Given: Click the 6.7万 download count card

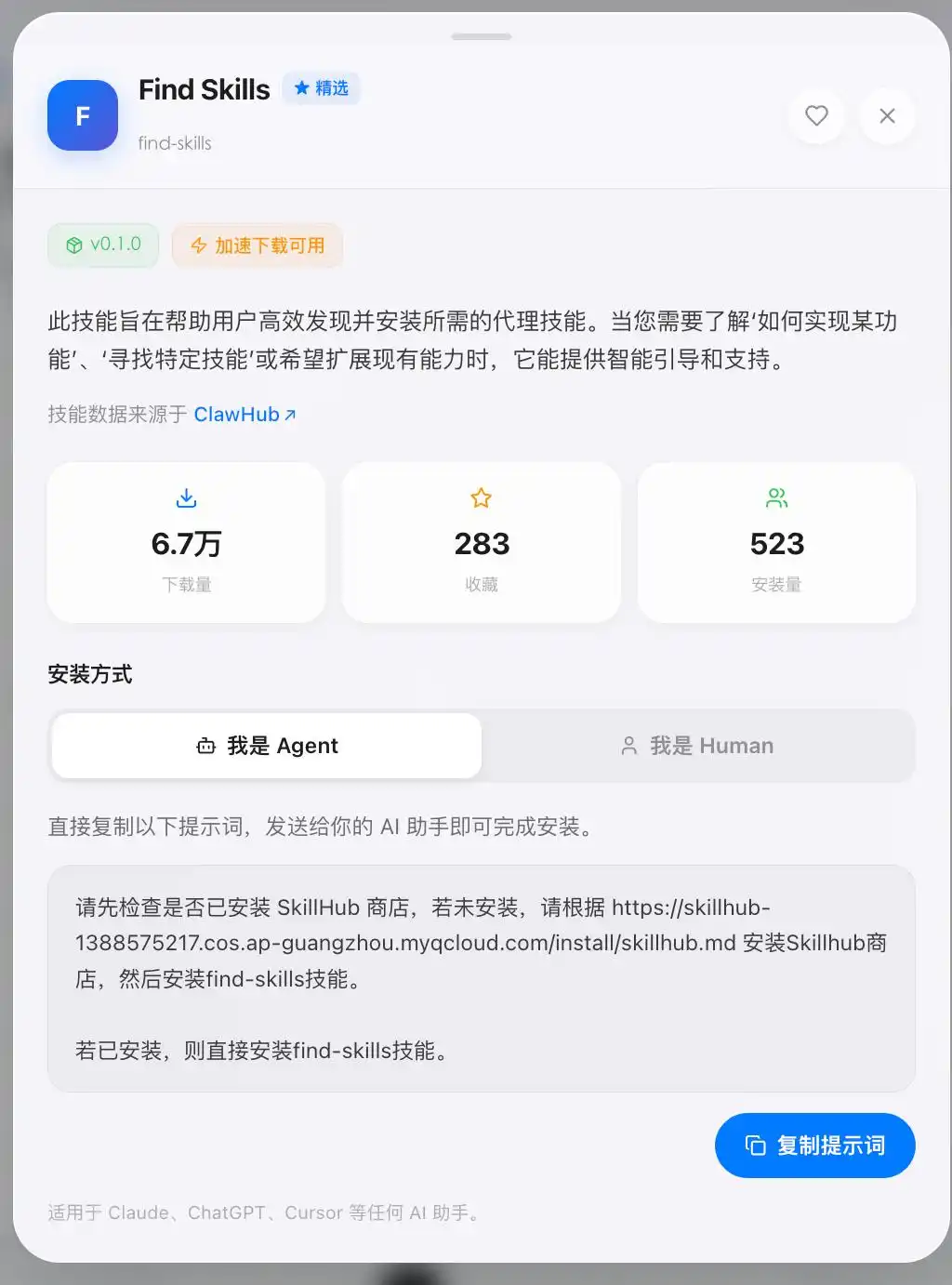Looking at the screenshot, I should pos(186,542).
